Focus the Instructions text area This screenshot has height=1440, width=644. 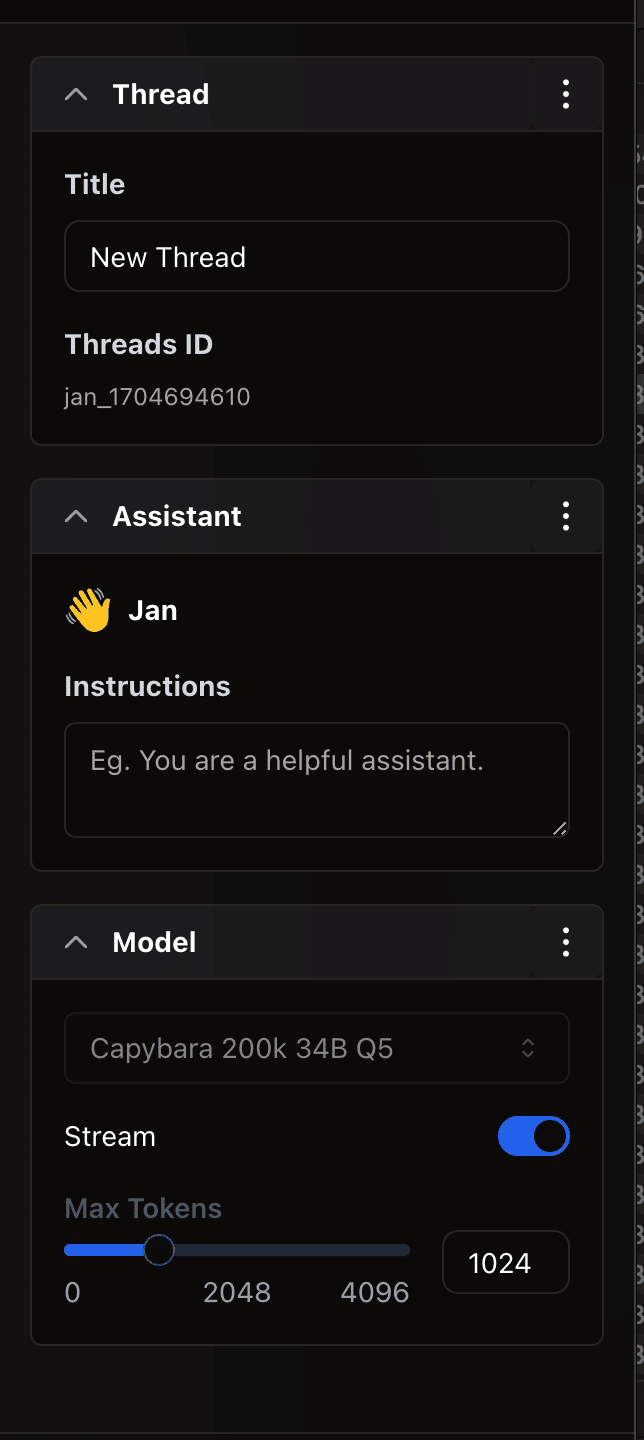pos(317,780)
